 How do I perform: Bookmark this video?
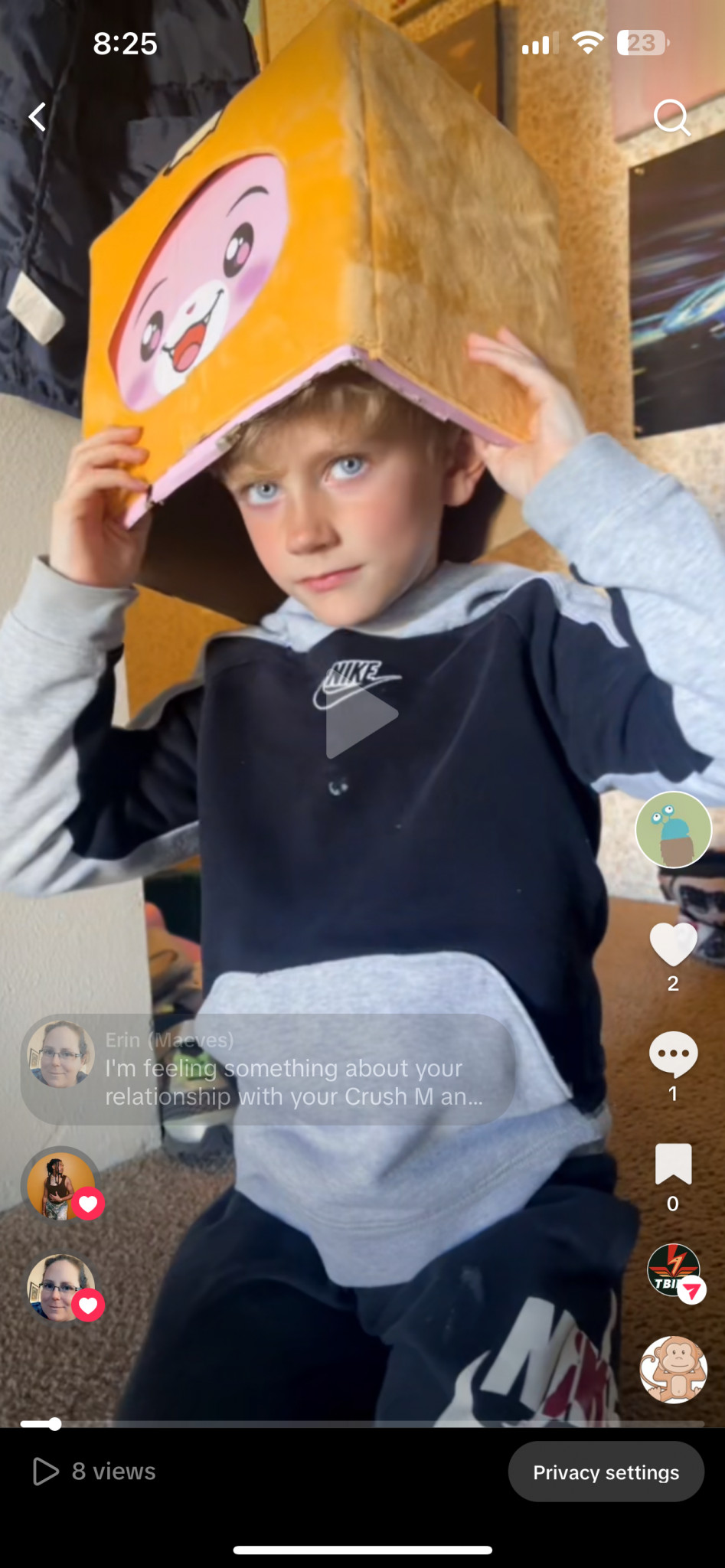(x=673, y=1165)
